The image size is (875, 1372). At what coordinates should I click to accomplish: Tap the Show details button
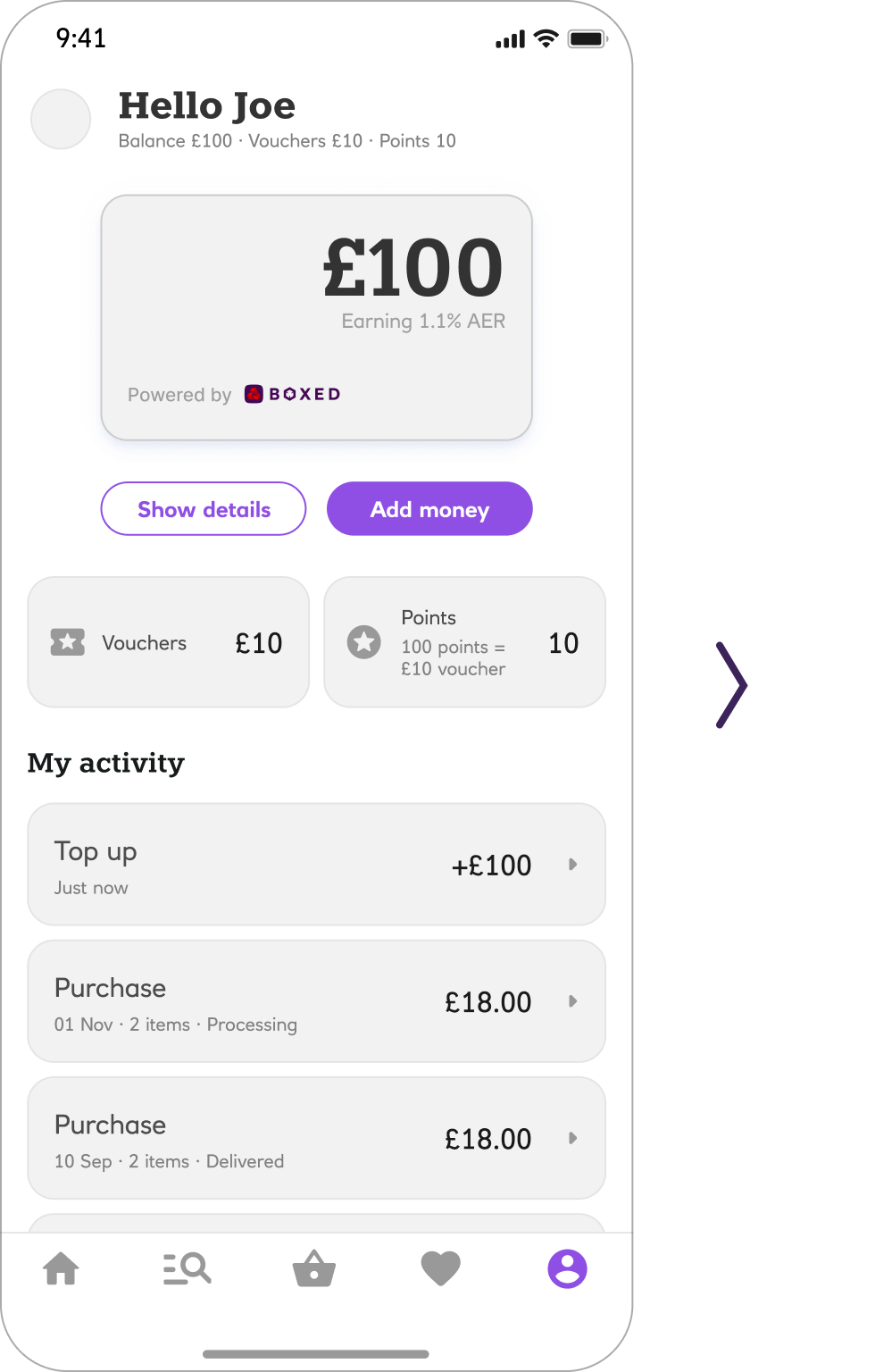[203, 509]
